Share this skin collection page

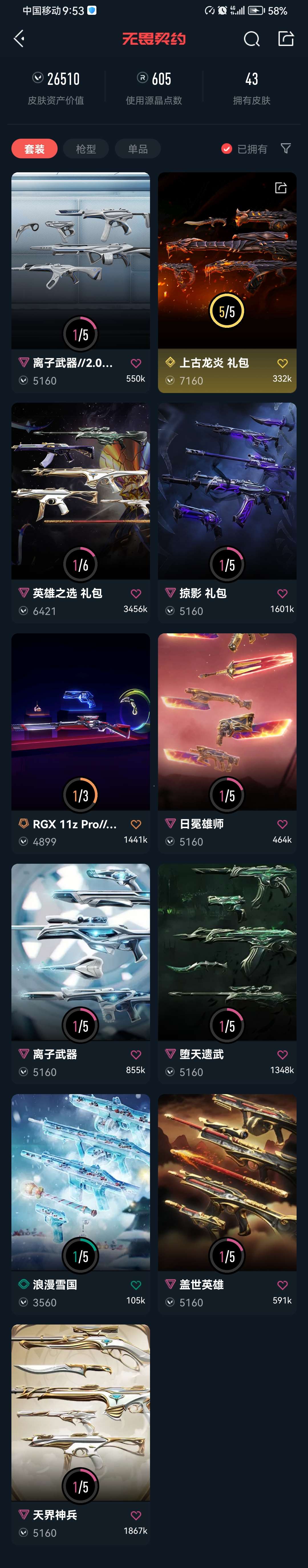coord(285,39)
